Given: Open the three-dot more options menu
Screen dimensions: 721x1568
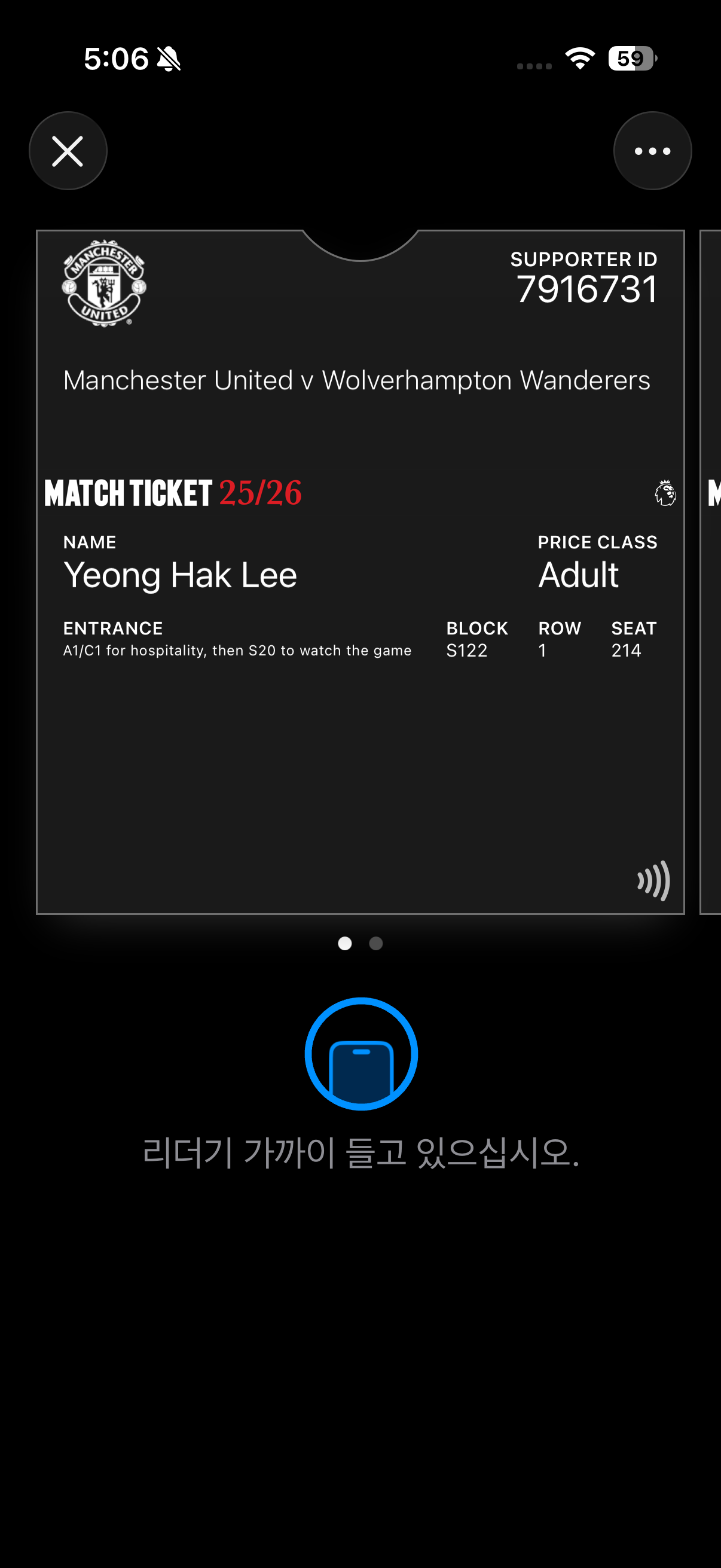Looking at the screenshot, I should point(652,151).
